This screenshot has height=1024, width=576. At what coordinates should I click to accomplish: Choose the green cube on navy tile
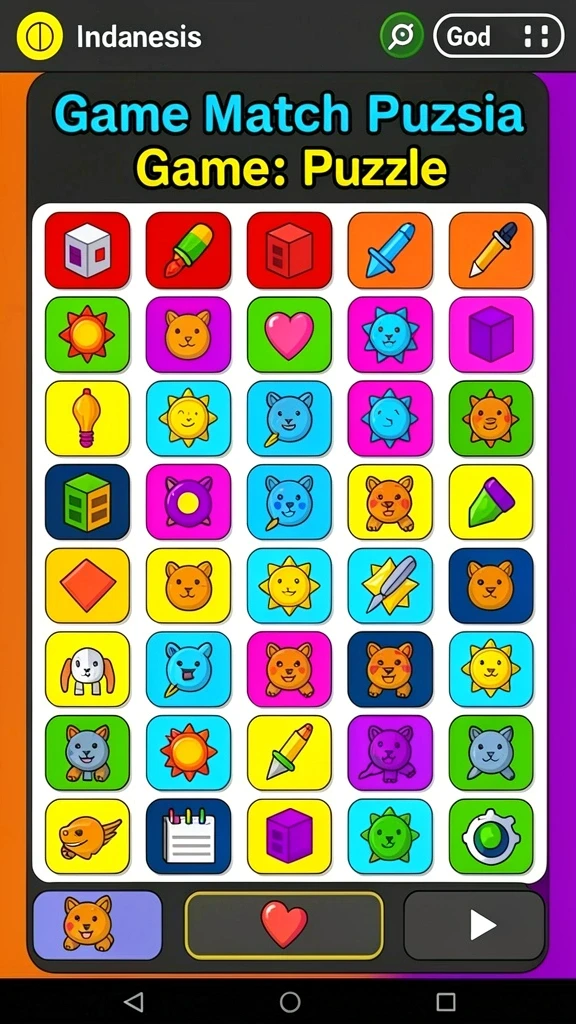88,502
